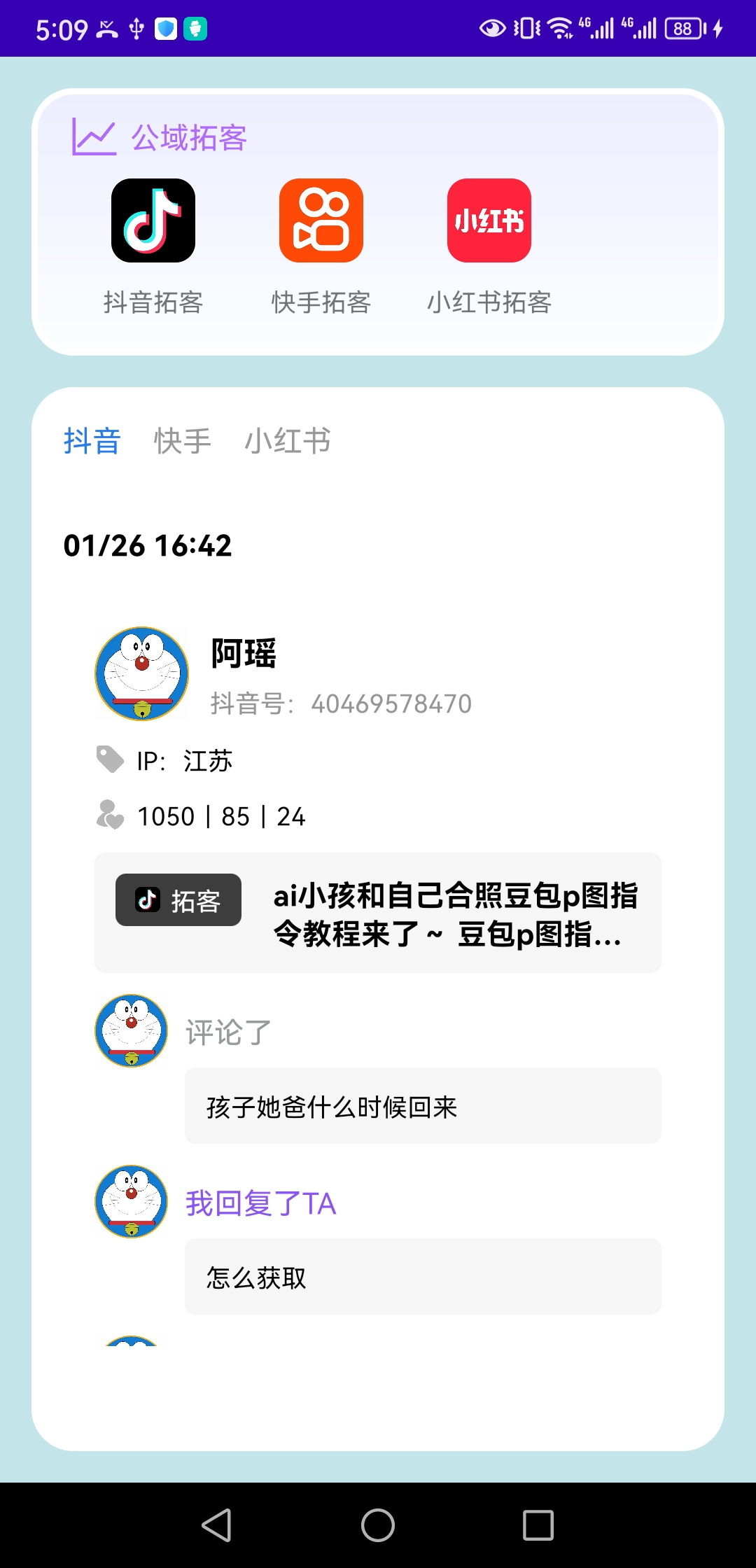Open 快手拓客 app icon
Viewport: 756px width, 1568px height.
click(321, 220)
